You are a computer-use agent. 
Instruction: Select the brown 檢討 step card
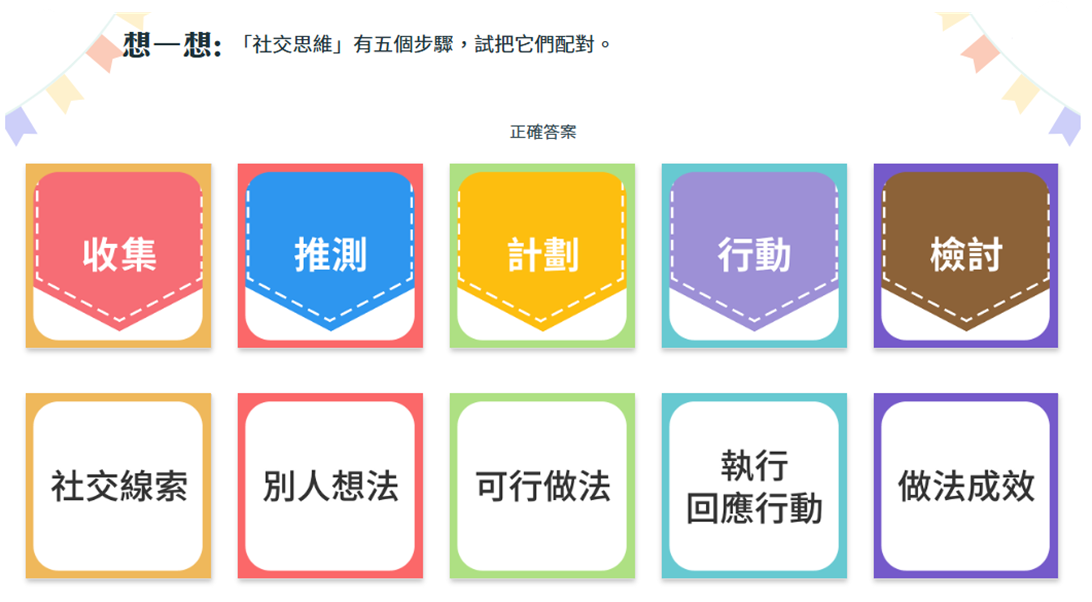click(x=966, y=256)
